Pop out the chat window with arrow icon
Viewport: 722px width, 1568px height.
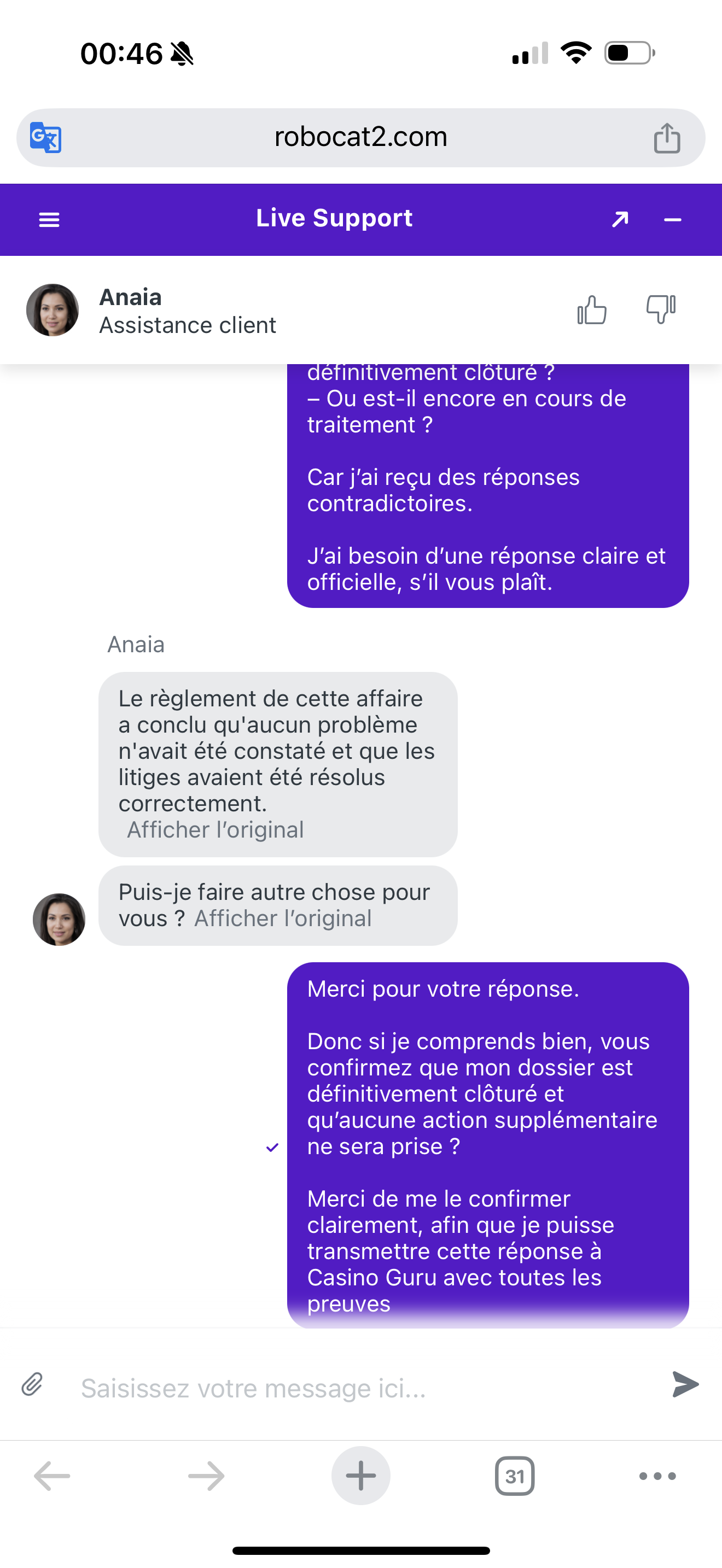point(620,219)
